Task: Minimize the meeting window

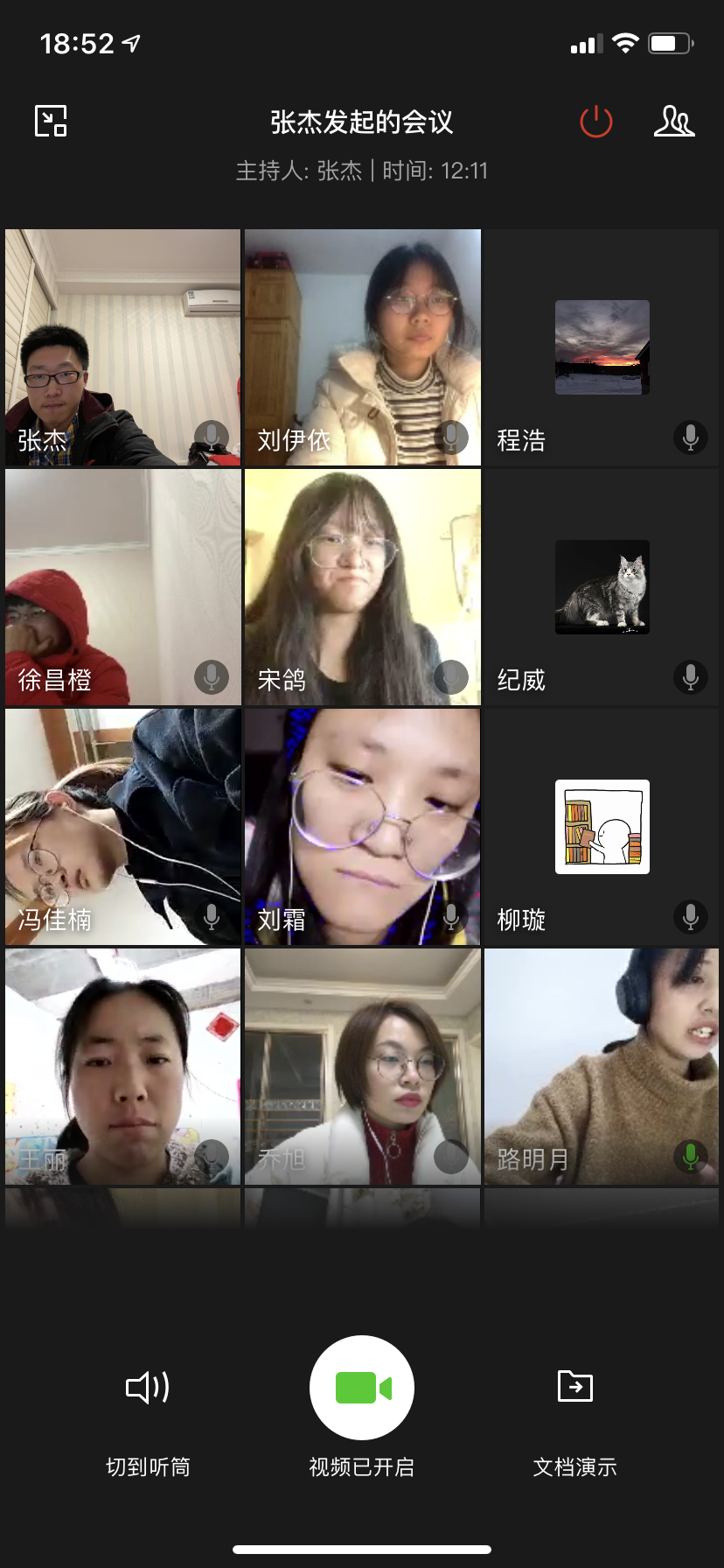Action: click(x=51, y=121)
